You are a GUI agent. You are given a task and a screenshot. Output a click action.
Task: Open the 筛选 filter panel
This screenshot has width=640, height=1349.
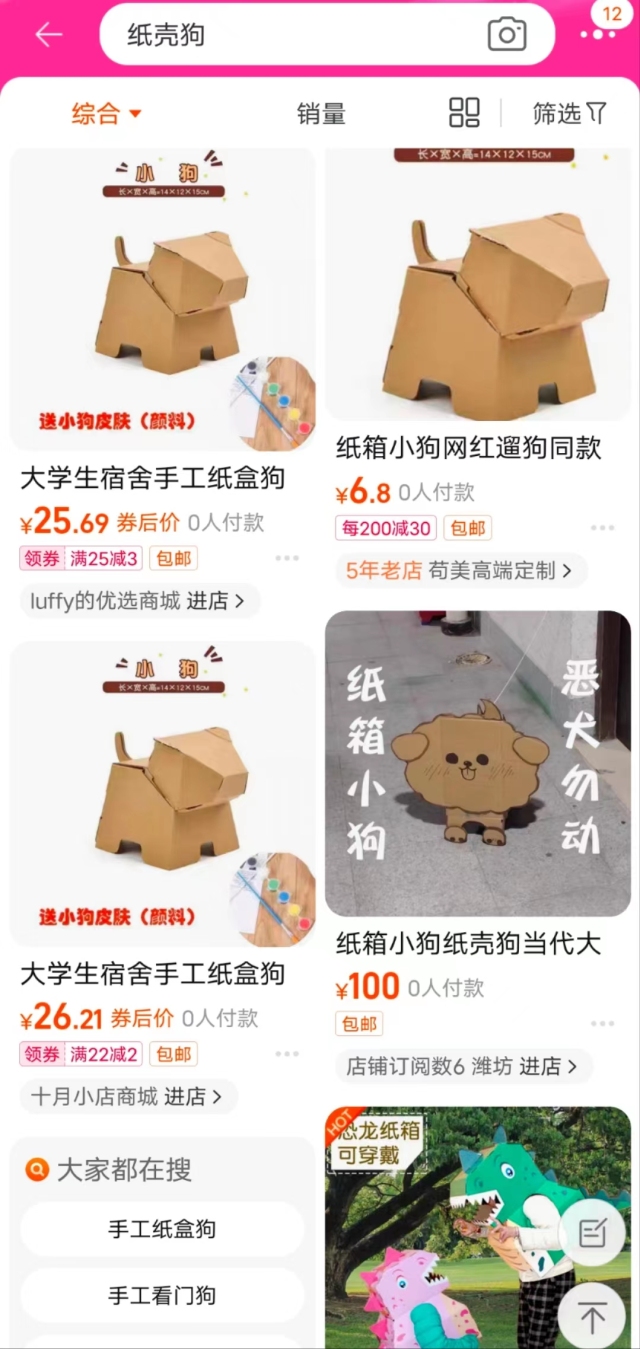click(569, 113)
